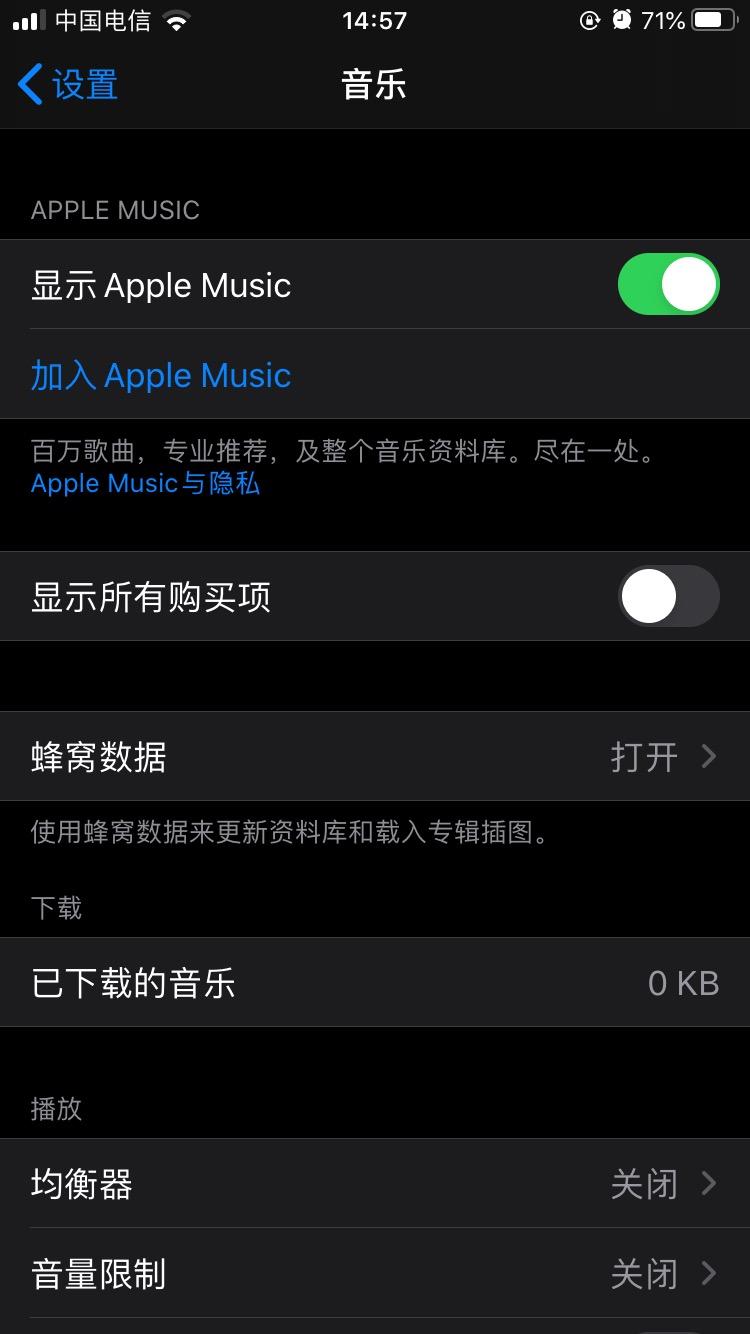Open 音量限制 setting
The width and height of the screenshot is (750, 1334).
click(x=375, y=1275)
